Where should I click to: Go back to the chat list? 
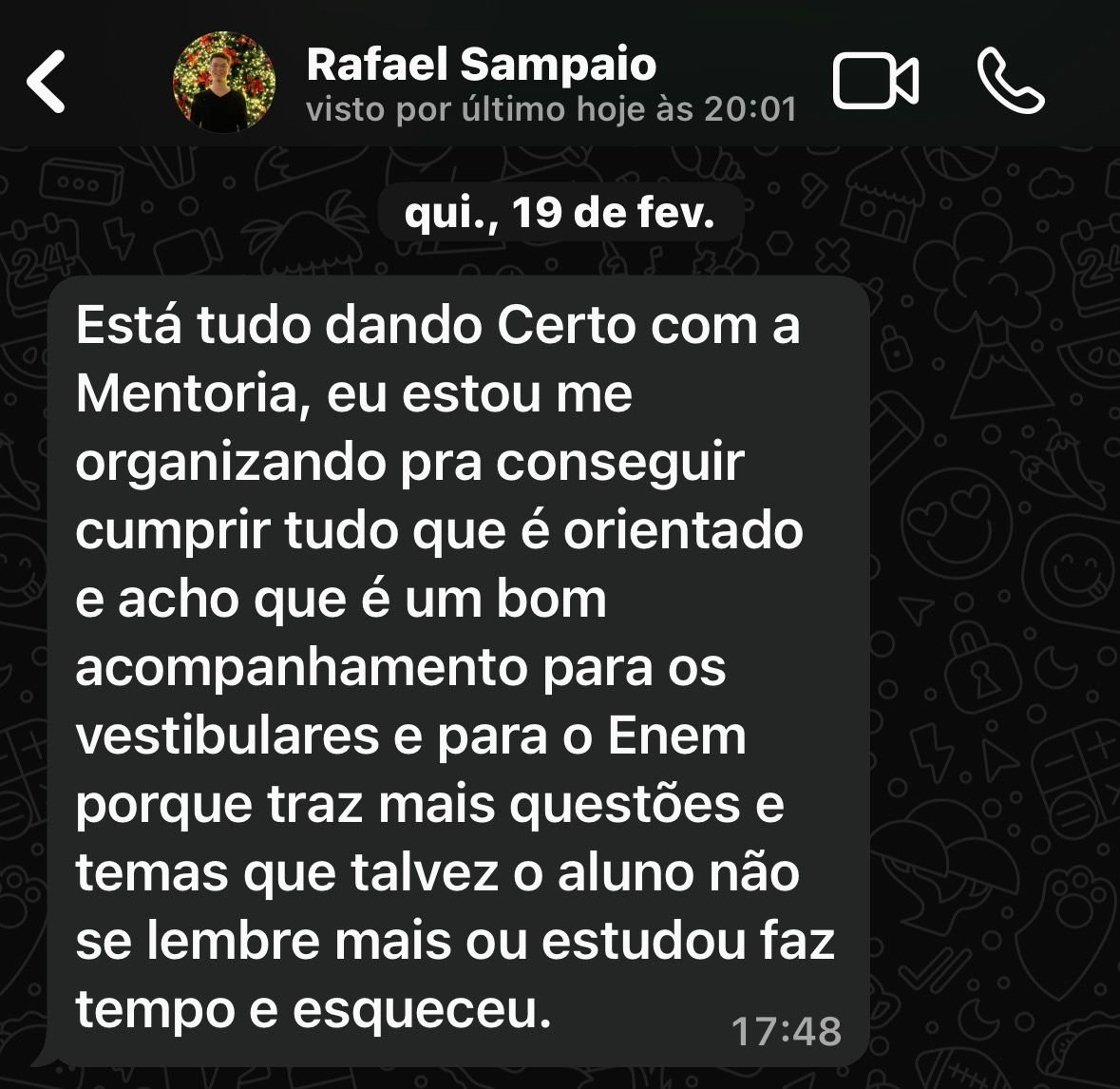[x=47, y=83]
